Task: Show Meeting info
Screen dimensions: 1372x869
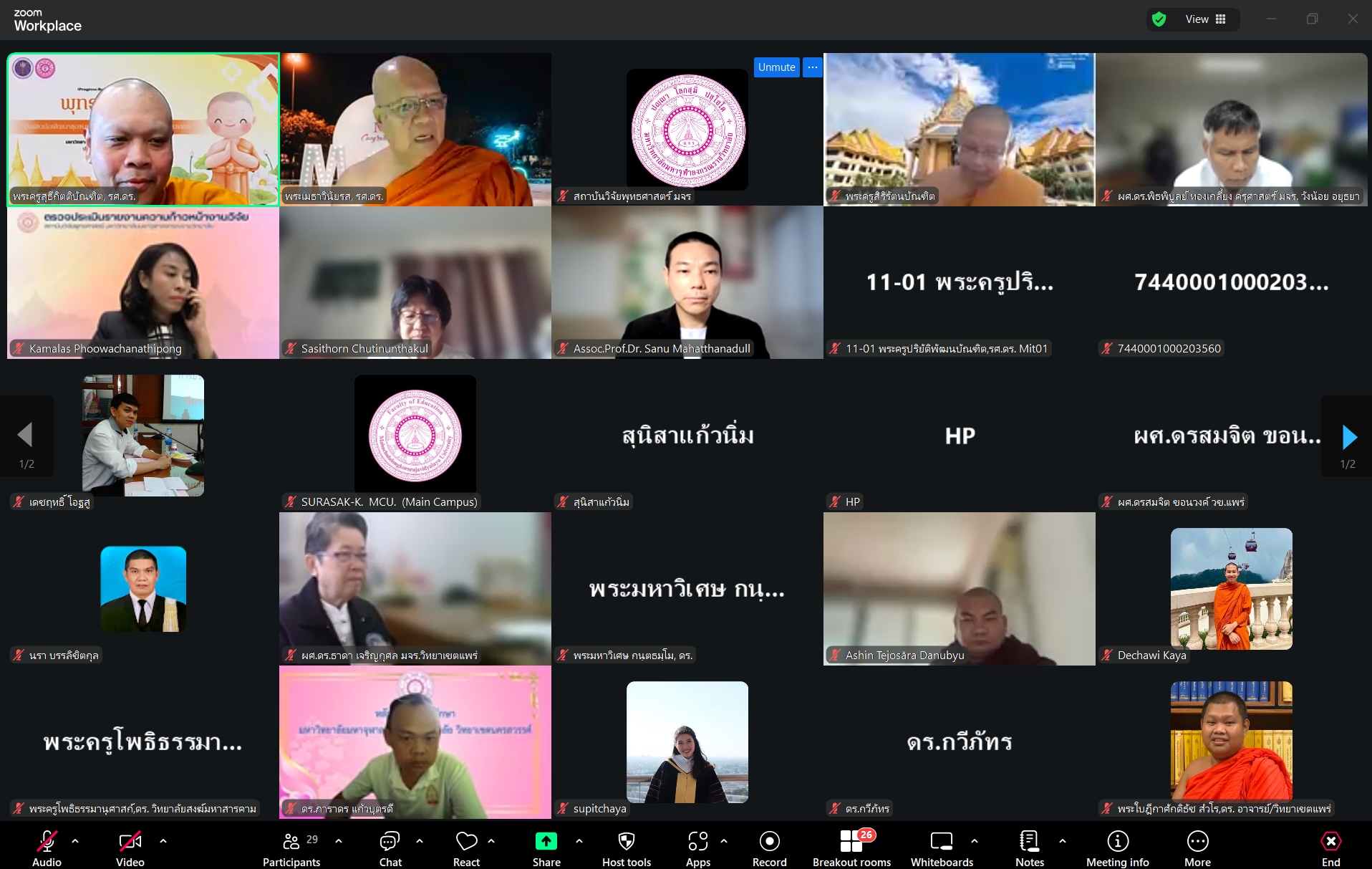Action: [x=1117, y=847]
